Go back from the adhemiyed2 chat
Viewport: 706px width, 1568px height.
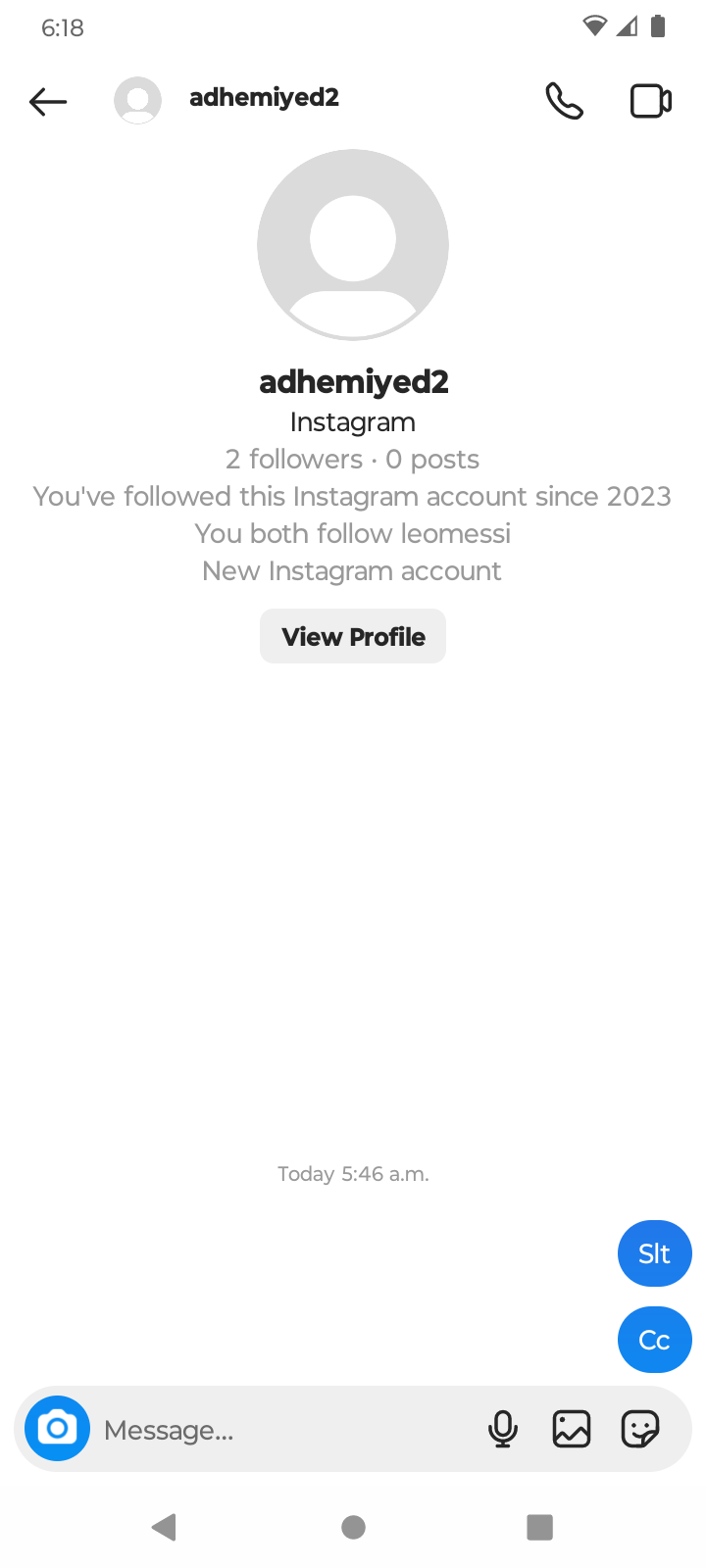coord(47,101)
